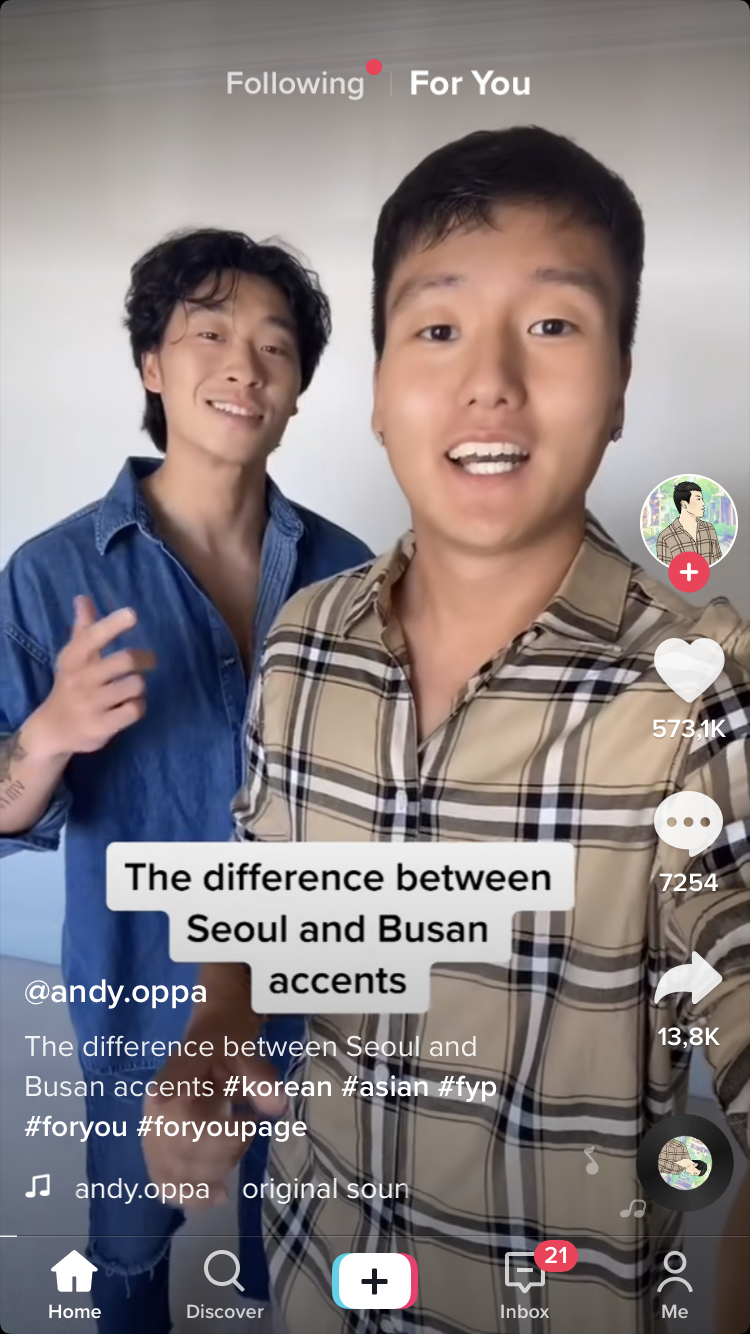Follow the creator with the red plus
Viewport: 750px width, 1334px height.
[688, 573]
